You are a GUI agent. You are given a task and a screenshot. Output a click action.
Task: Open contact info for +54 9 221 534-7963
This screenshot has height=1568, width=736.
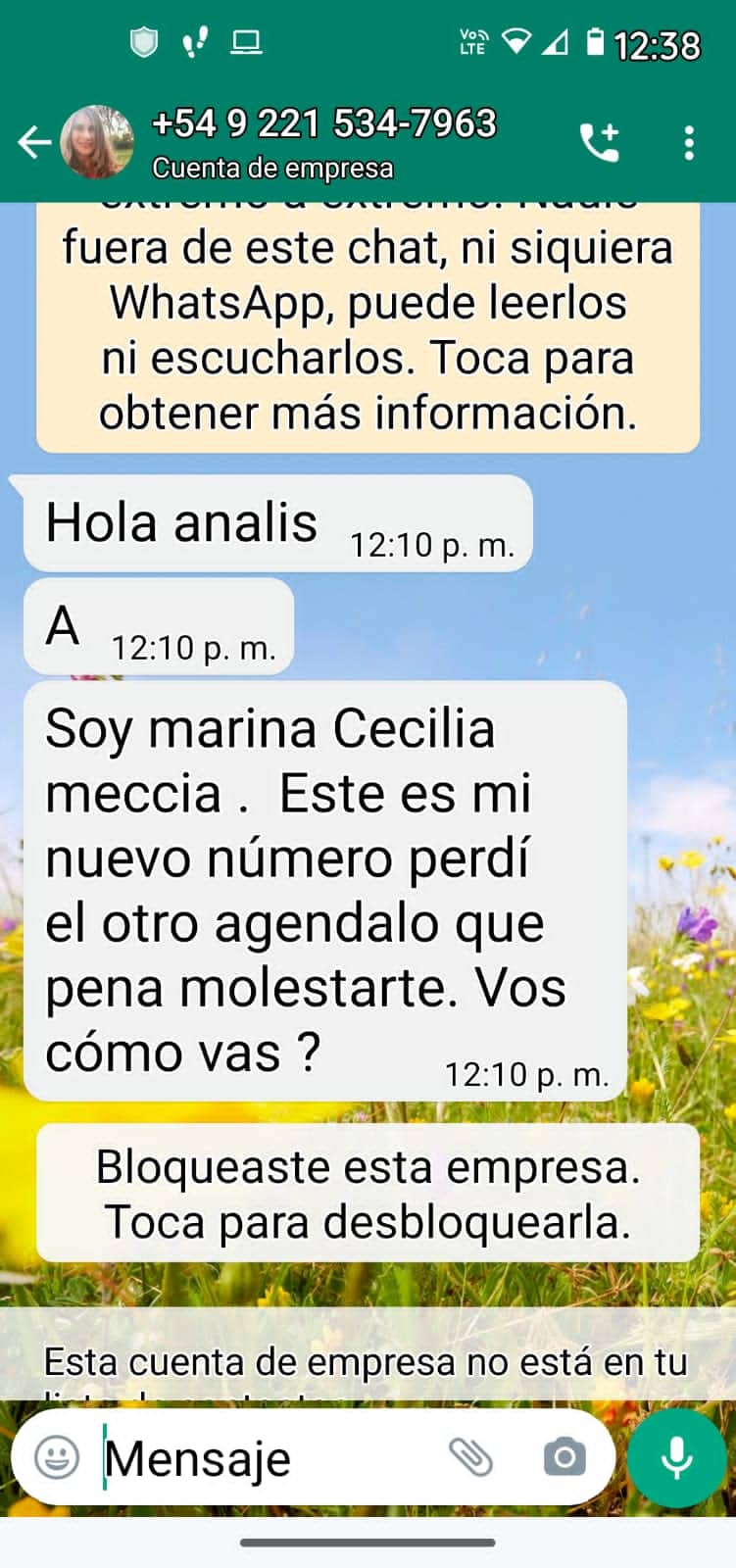click(323, 141)
